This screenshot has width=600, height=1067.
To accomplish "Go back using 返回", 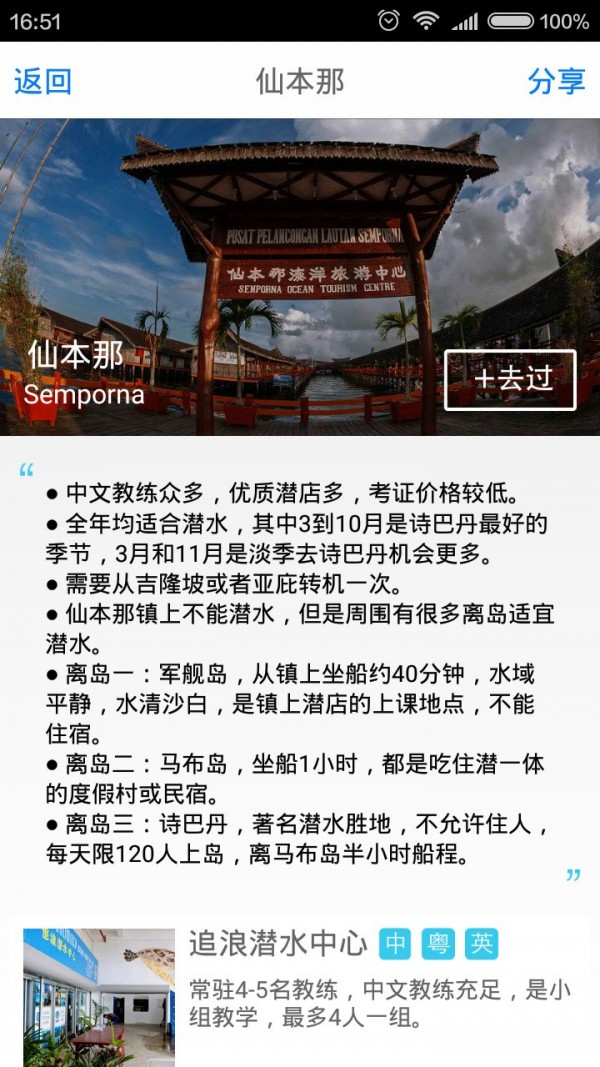I will point(43,81).
